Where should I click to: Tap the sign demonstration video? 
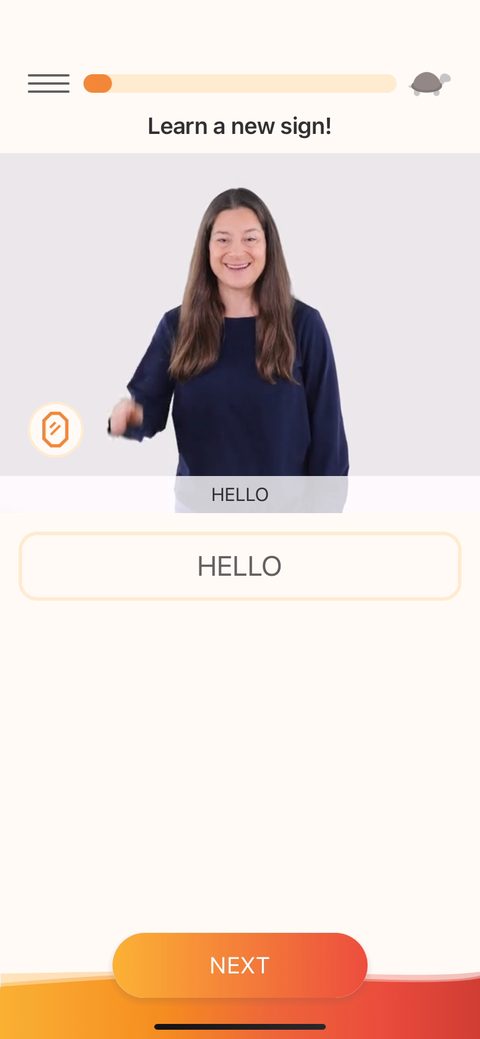point(239,333)
